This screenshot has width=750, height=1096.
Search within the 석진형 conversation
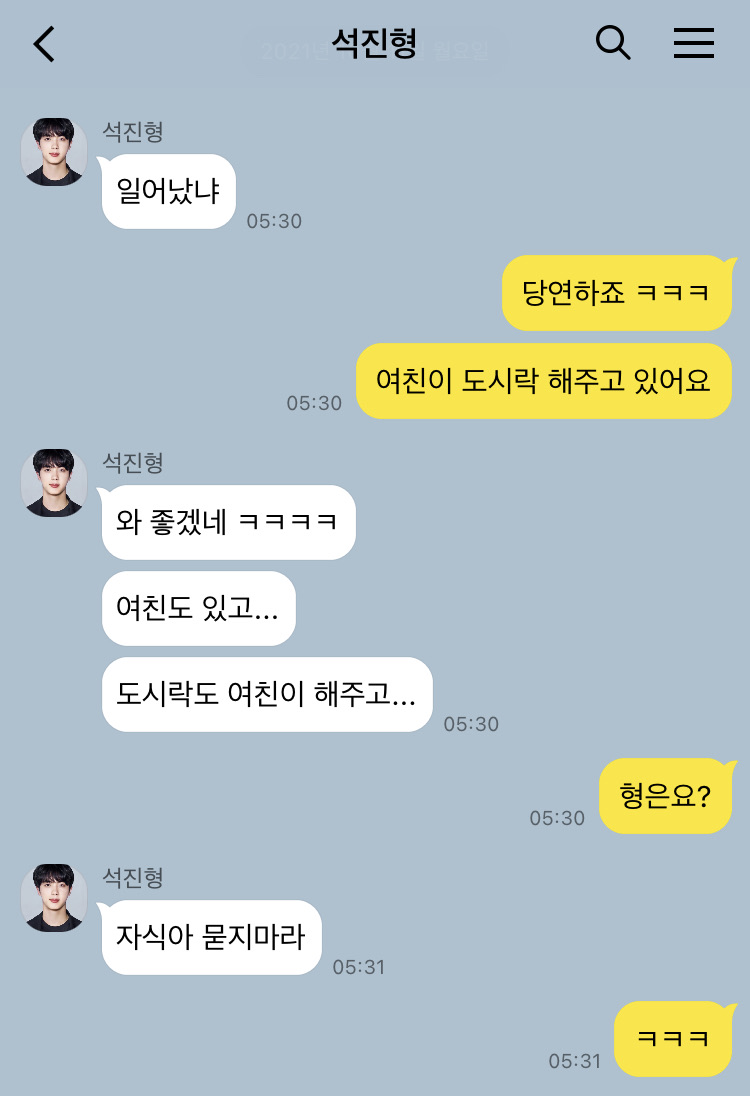pyautogui.click(x=612, y=43)
